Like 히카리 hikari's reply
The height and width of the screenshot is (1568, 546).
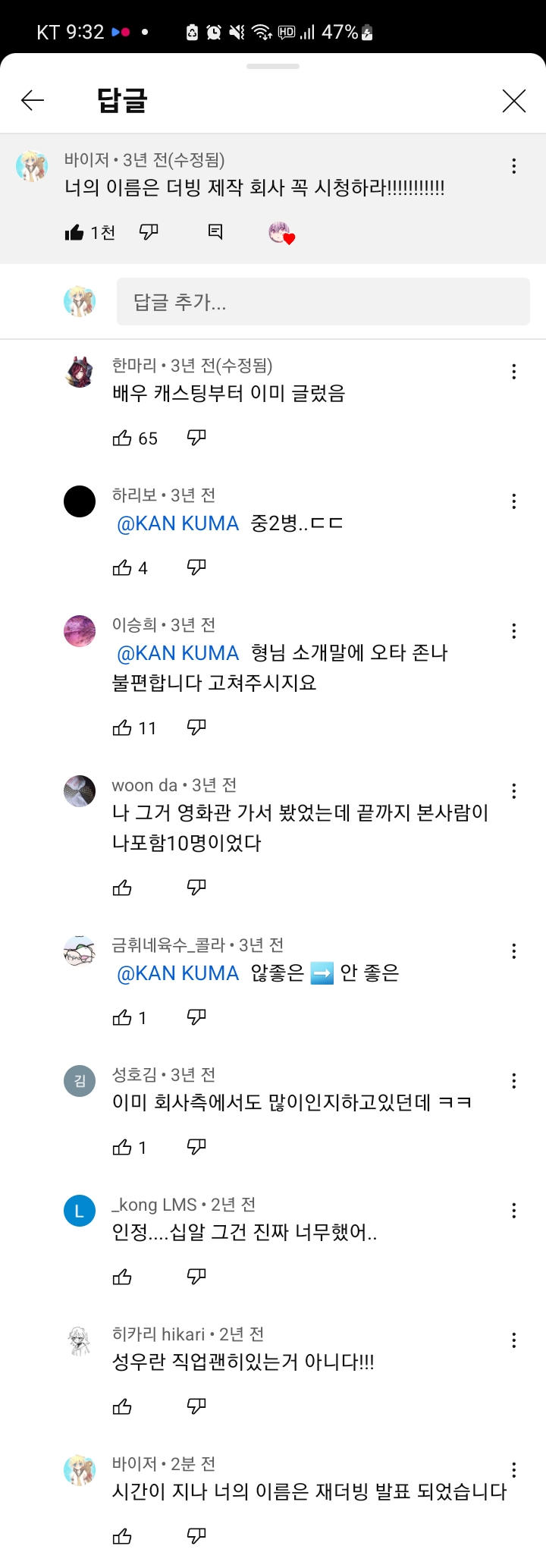click(x=122, y=1406)
